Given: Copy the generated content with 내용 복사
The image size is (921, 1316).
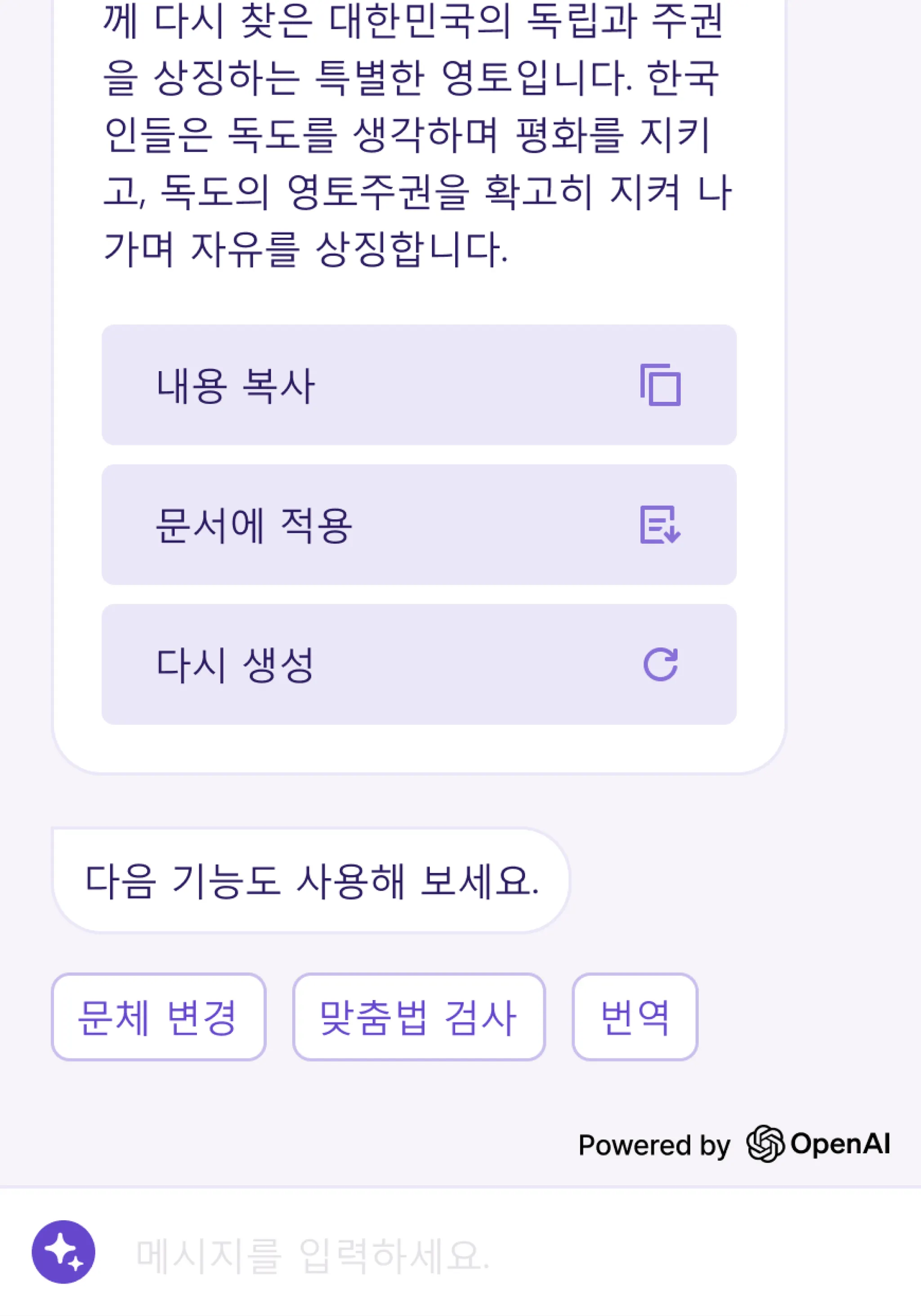Looking at the screenshot, I should (418, 385).
